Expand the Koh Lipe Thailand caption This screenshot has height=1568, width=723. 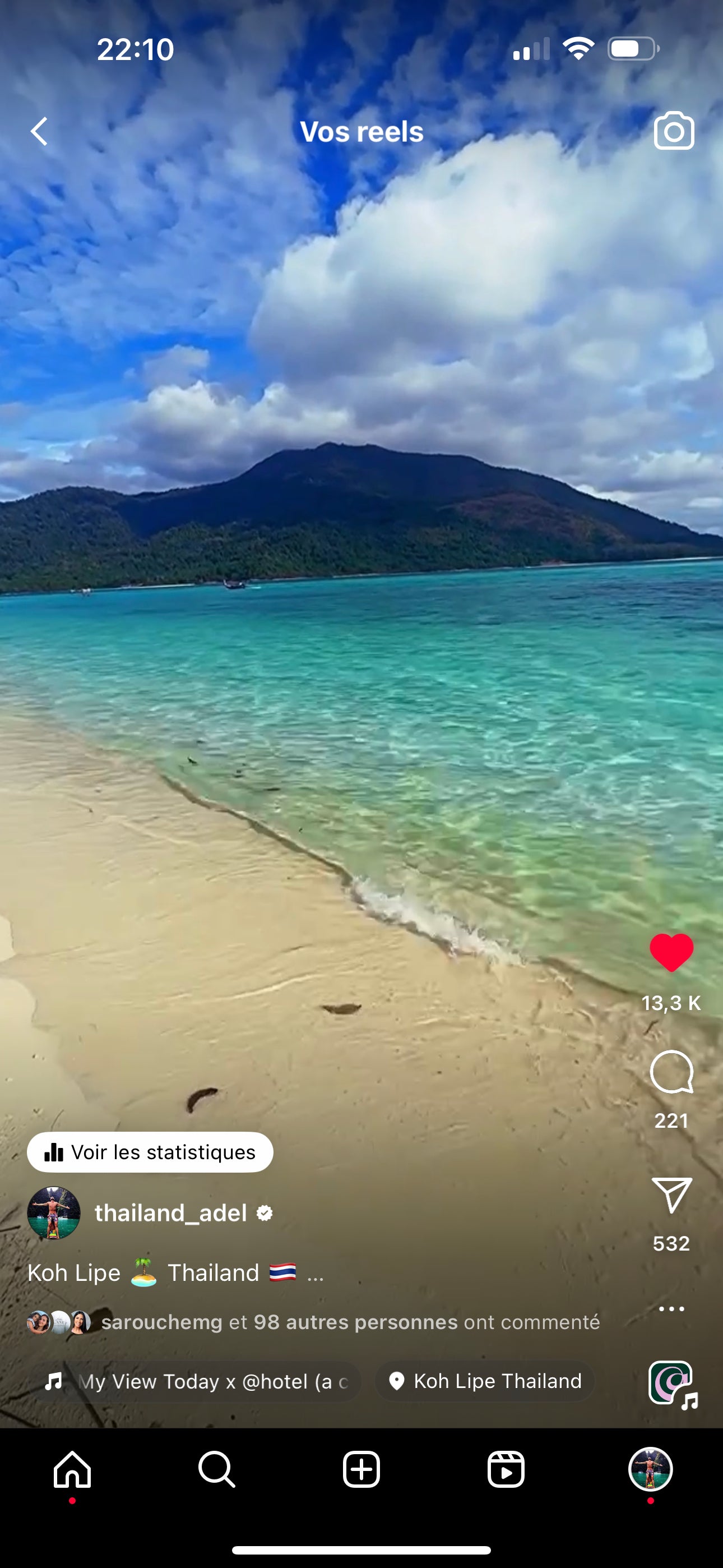(x=315, y=1274)
